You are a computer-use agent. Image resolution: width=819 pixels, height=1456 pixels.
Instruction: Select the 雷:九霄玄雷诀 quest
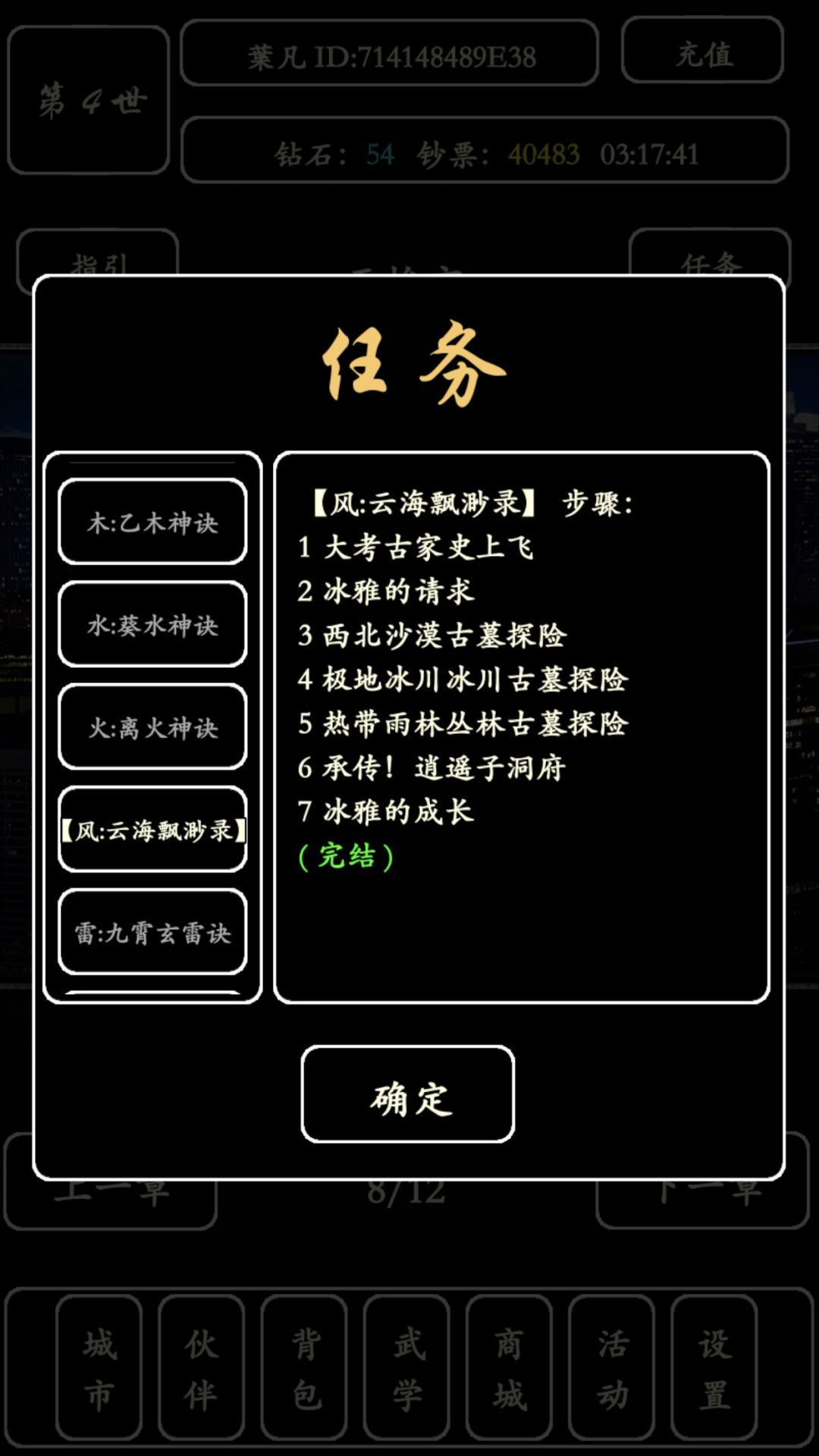(x=152, y=933)
